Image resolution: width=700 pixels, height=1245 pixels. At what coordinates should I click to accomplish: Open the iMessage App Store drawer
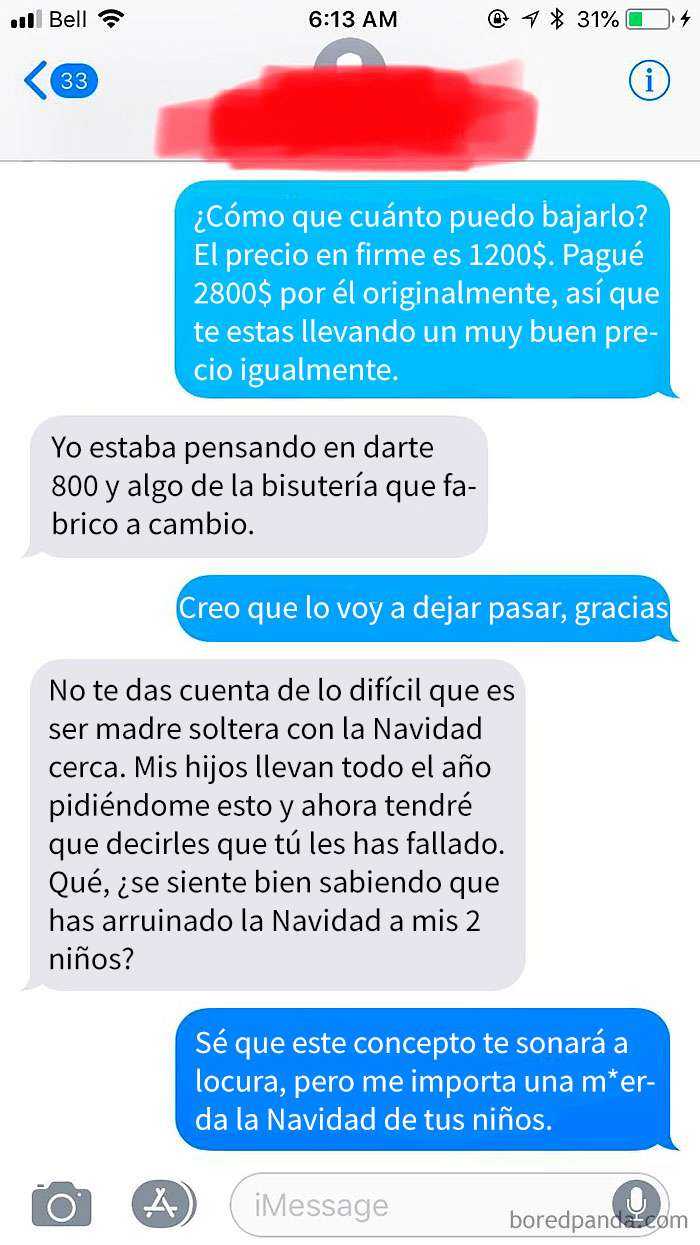163,1203
